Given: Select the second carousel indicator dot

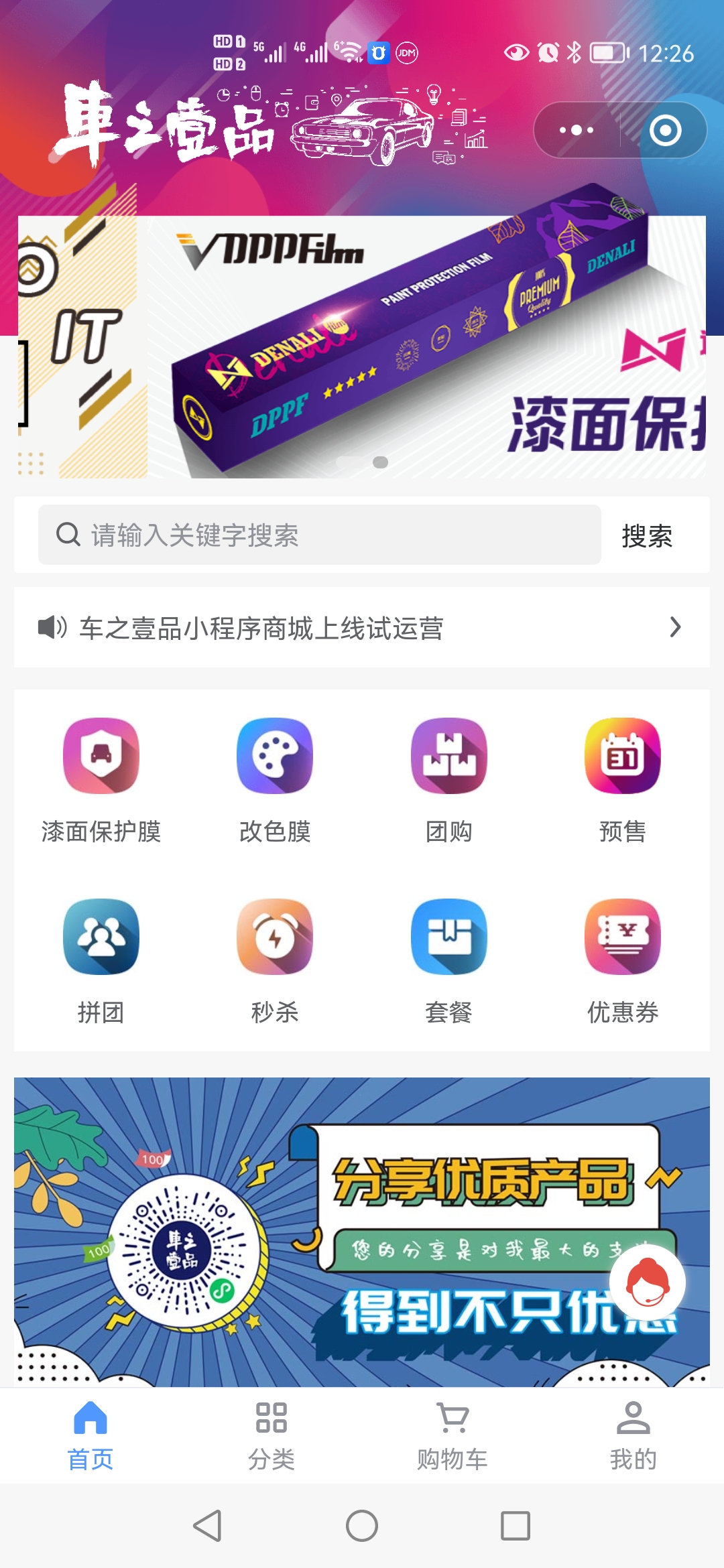Looking at the screenshot, I should tap(381, 461).
